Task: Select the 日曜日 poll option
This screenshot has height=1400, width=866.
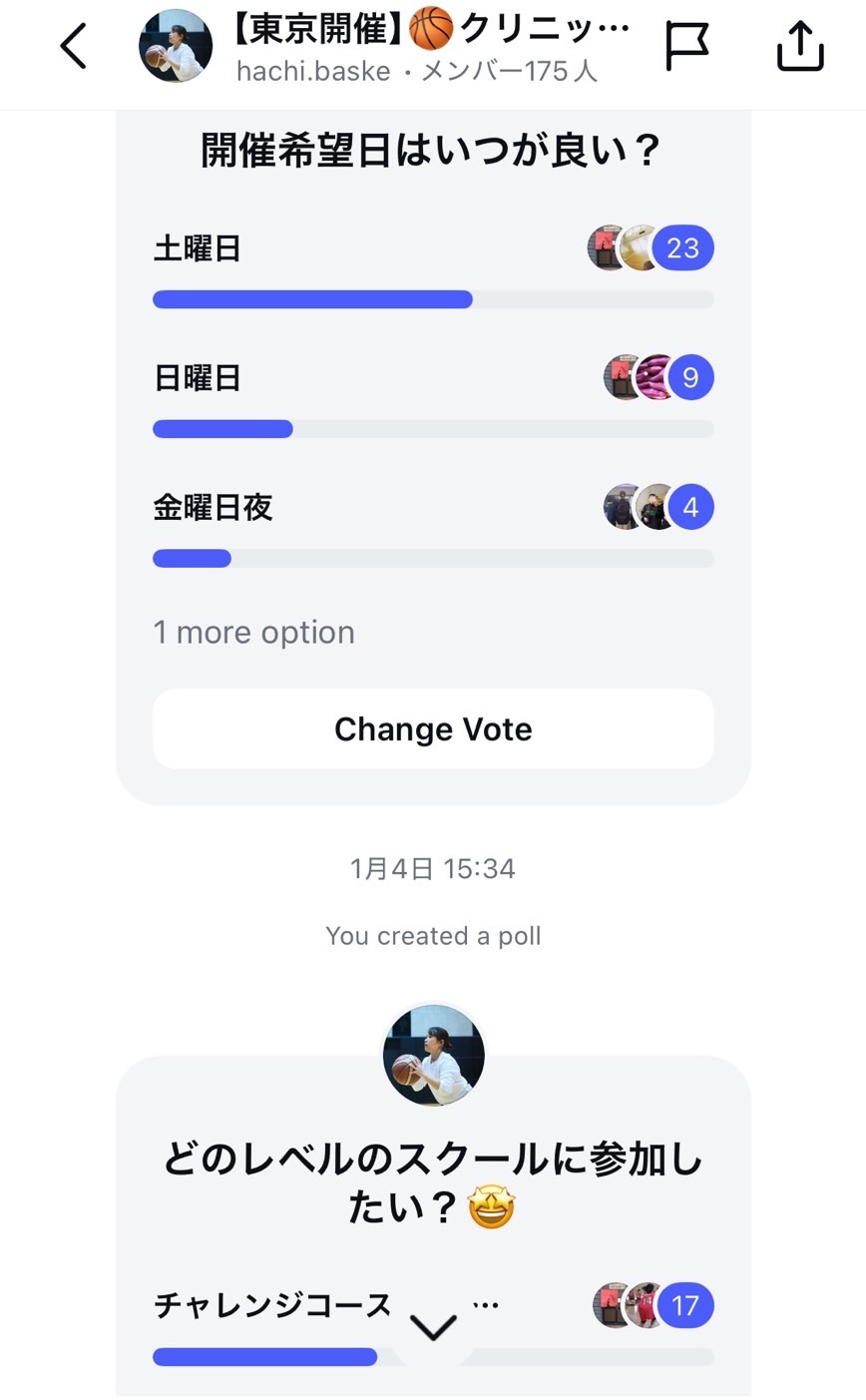Action: tap(198, 378)
